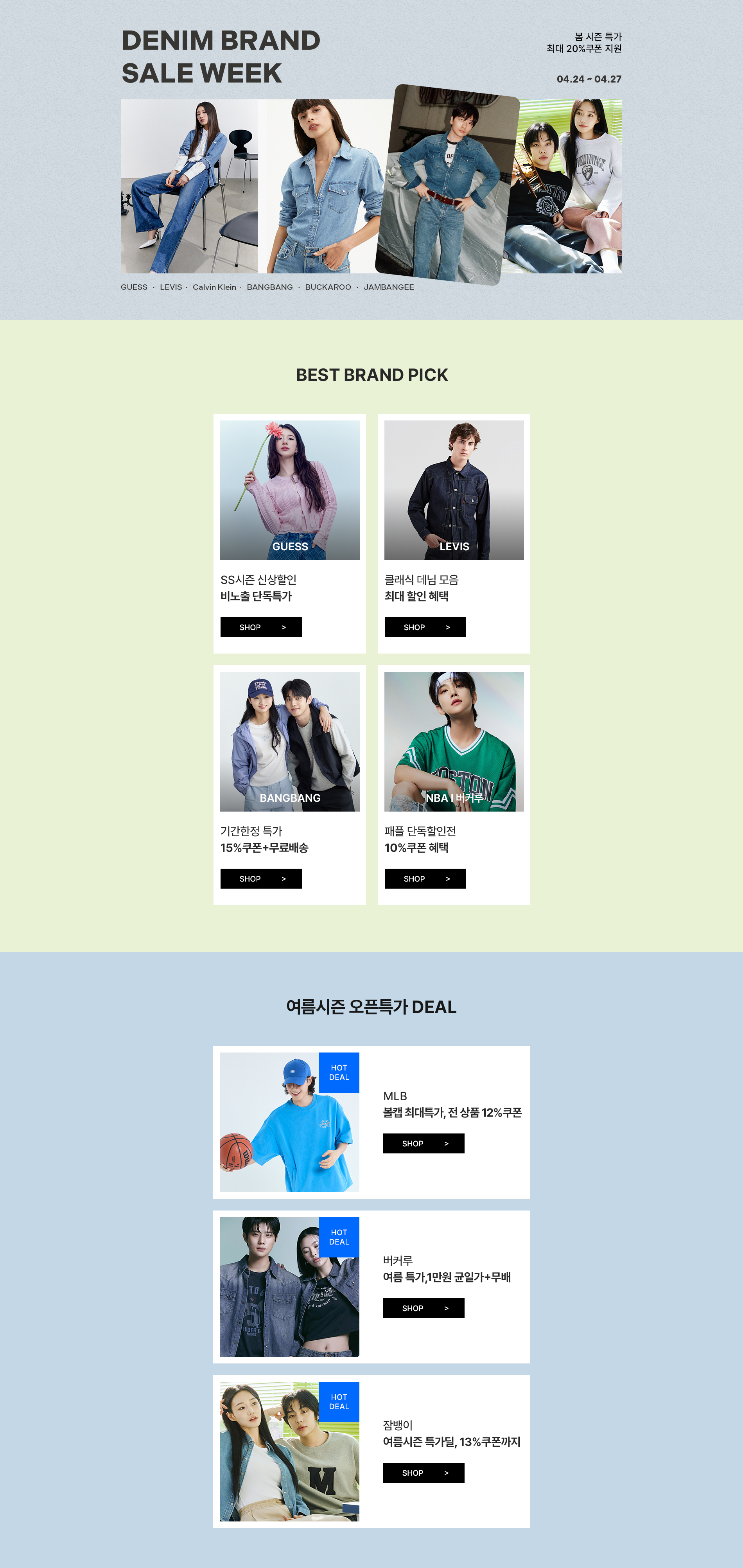Open the NBA 버커루 brand image tile
Viewport: 743px width, 1568px height.
pyautogui.click(x=454, y=742)
